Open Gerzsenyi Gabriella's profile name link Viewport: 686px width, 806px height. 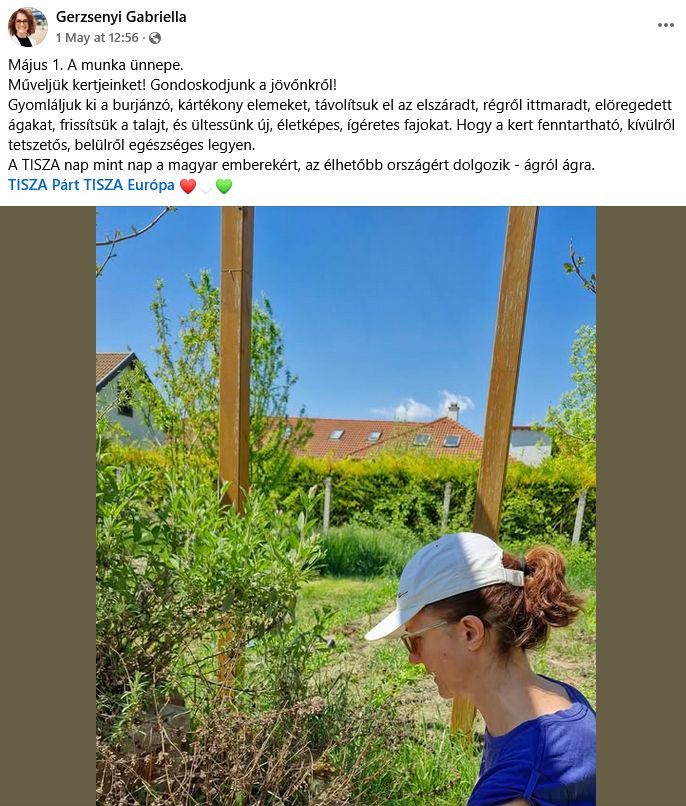[121, 17]
